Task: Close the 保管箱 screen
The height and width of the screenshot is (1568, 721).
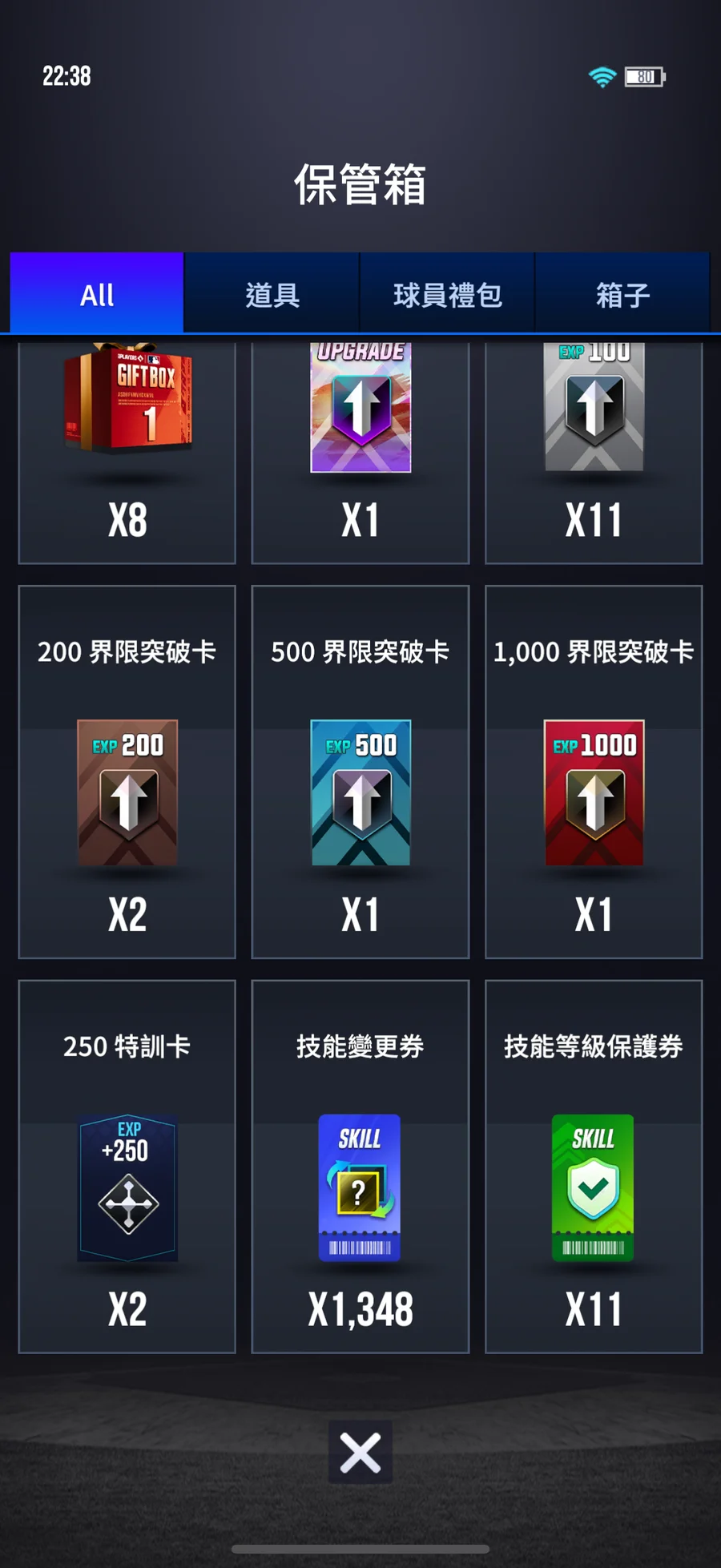Action: tap(360, 1452)
